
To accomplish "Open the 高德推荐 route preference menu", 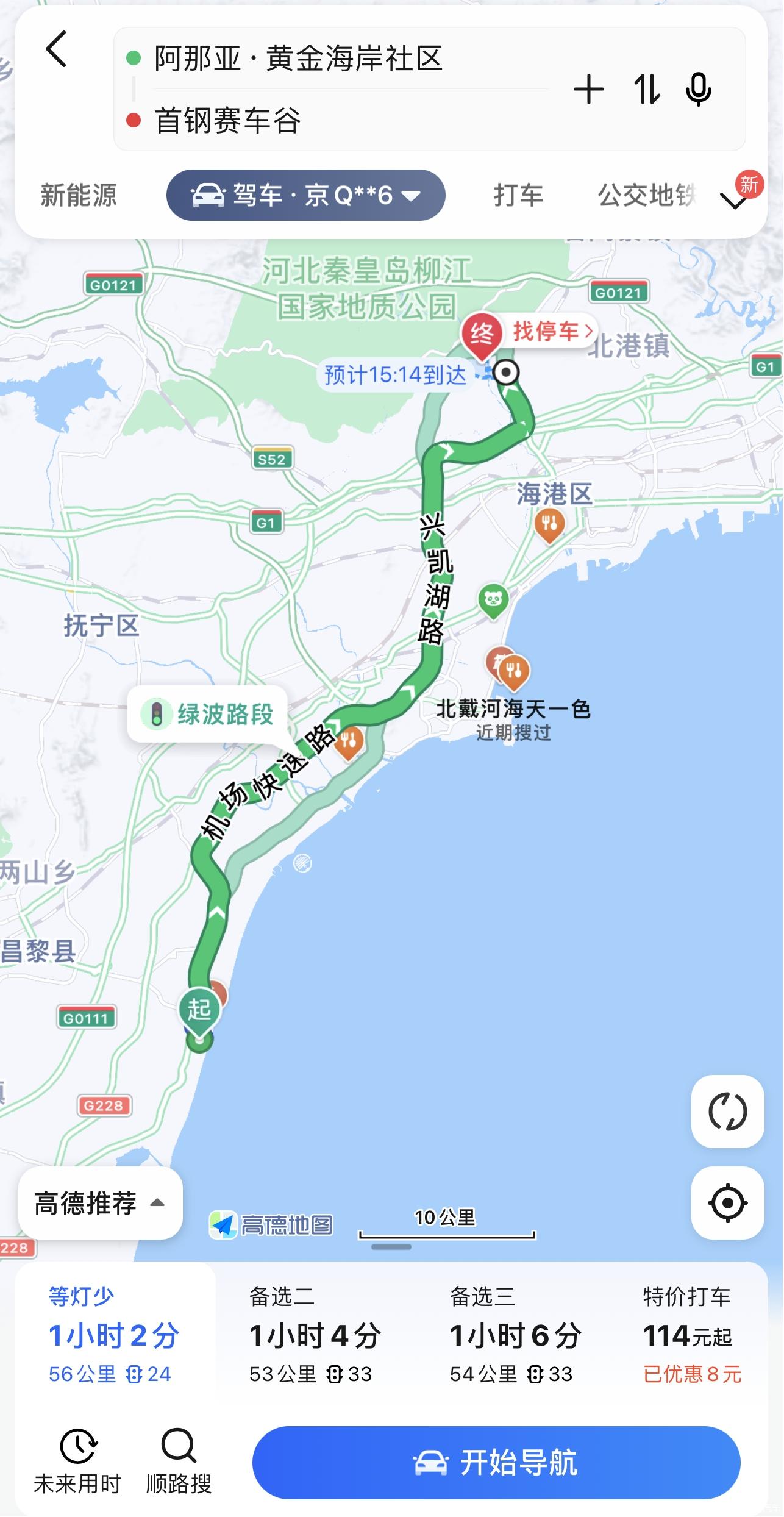I will pos(100,1203).
